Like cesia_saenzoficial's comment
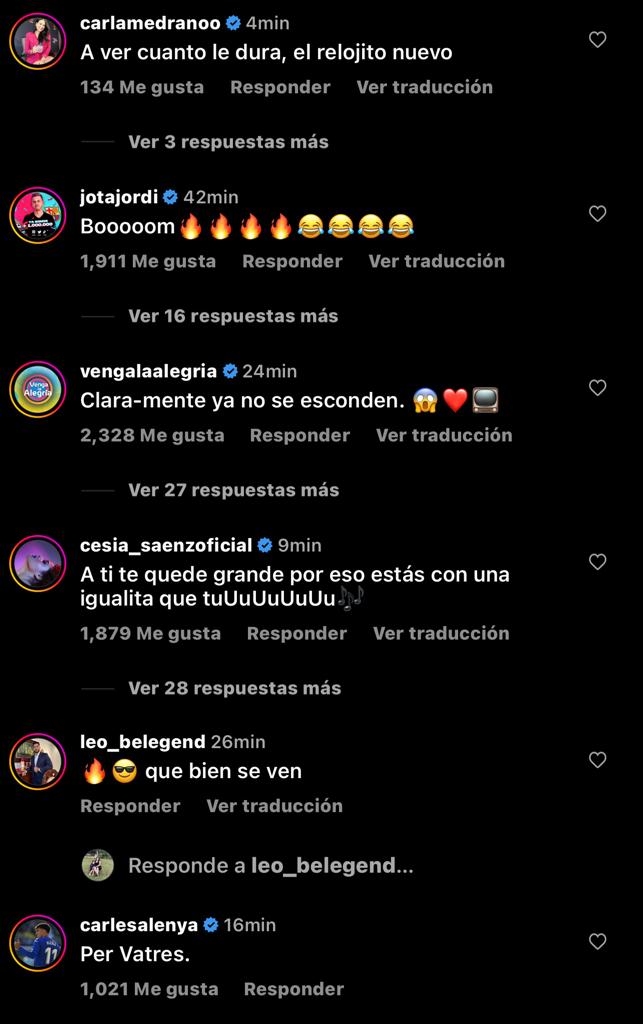The height and width of the screenshot is (1024, 643). point(597,562)
